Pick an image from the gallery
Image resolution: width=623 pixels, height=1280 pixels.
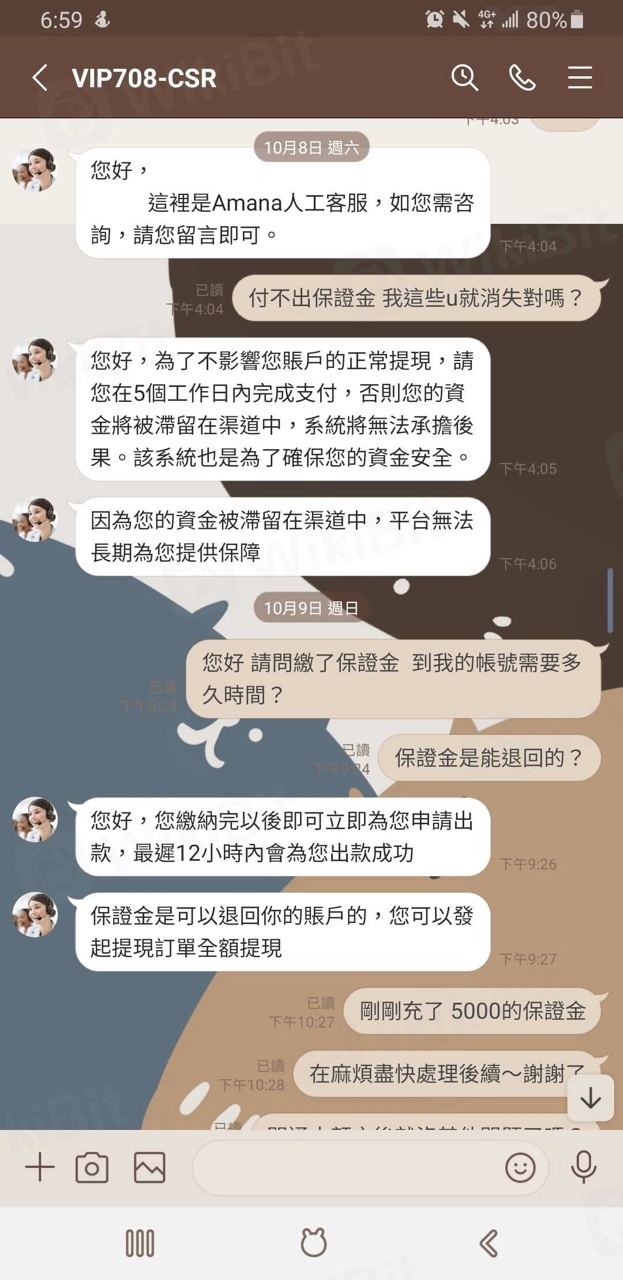click(149, 1167)
